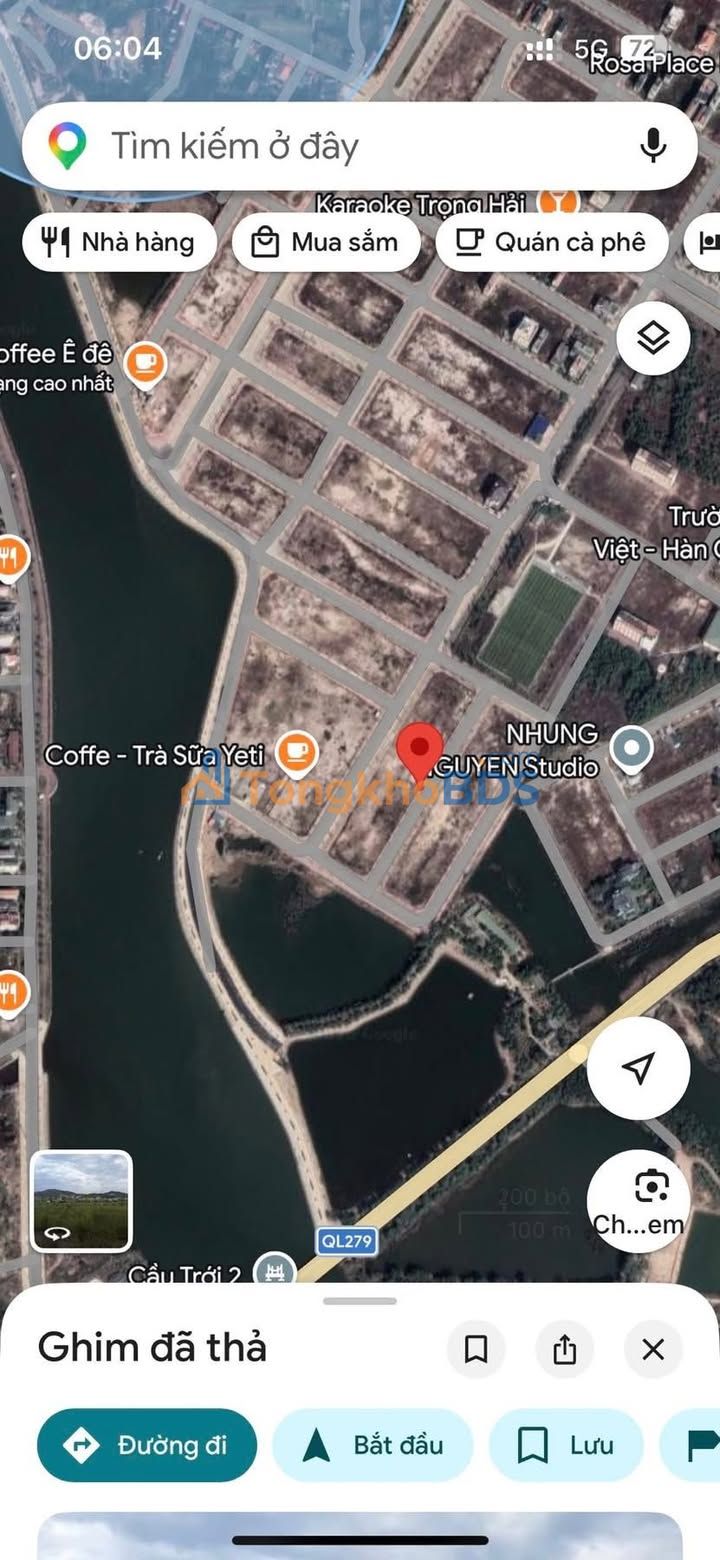Open the "Coffe - Trà Sữa Yeti" place marker
Viewport: 720px width, 1560px height.
(296, 752)
